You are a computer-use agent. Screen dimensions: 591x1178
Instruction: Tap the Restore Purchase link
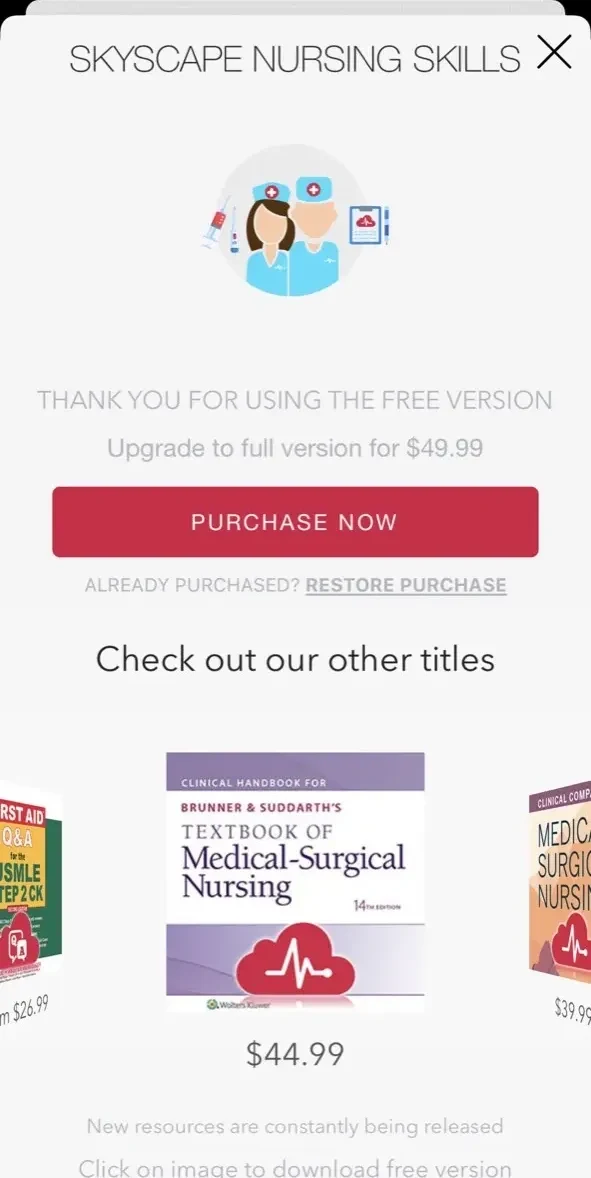(406, 585)
